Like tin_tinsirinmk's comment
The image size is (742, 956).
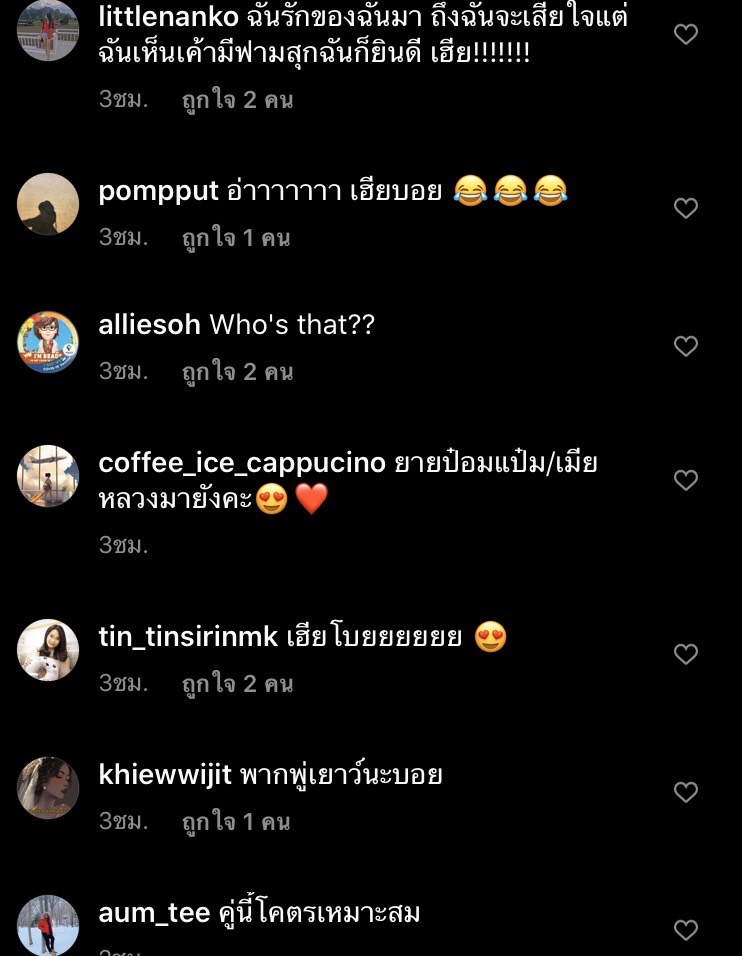(685, 654)
